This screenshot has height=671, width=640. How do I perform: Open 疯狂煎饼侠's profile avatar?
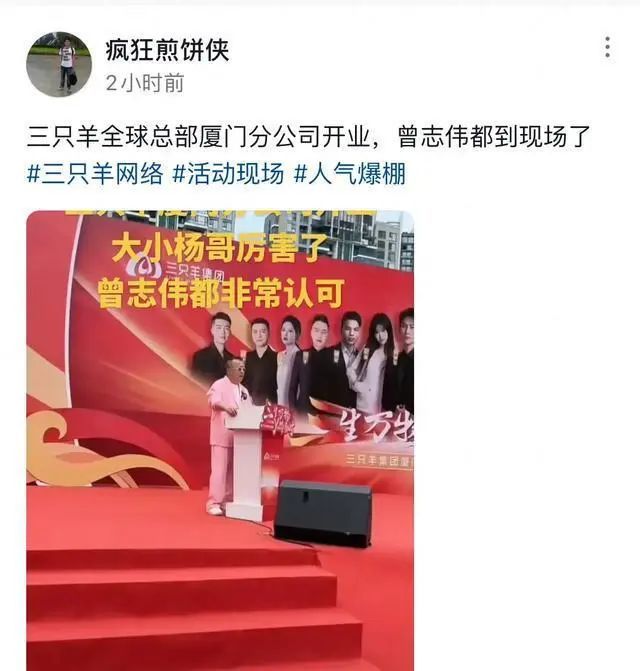(59, 64)
